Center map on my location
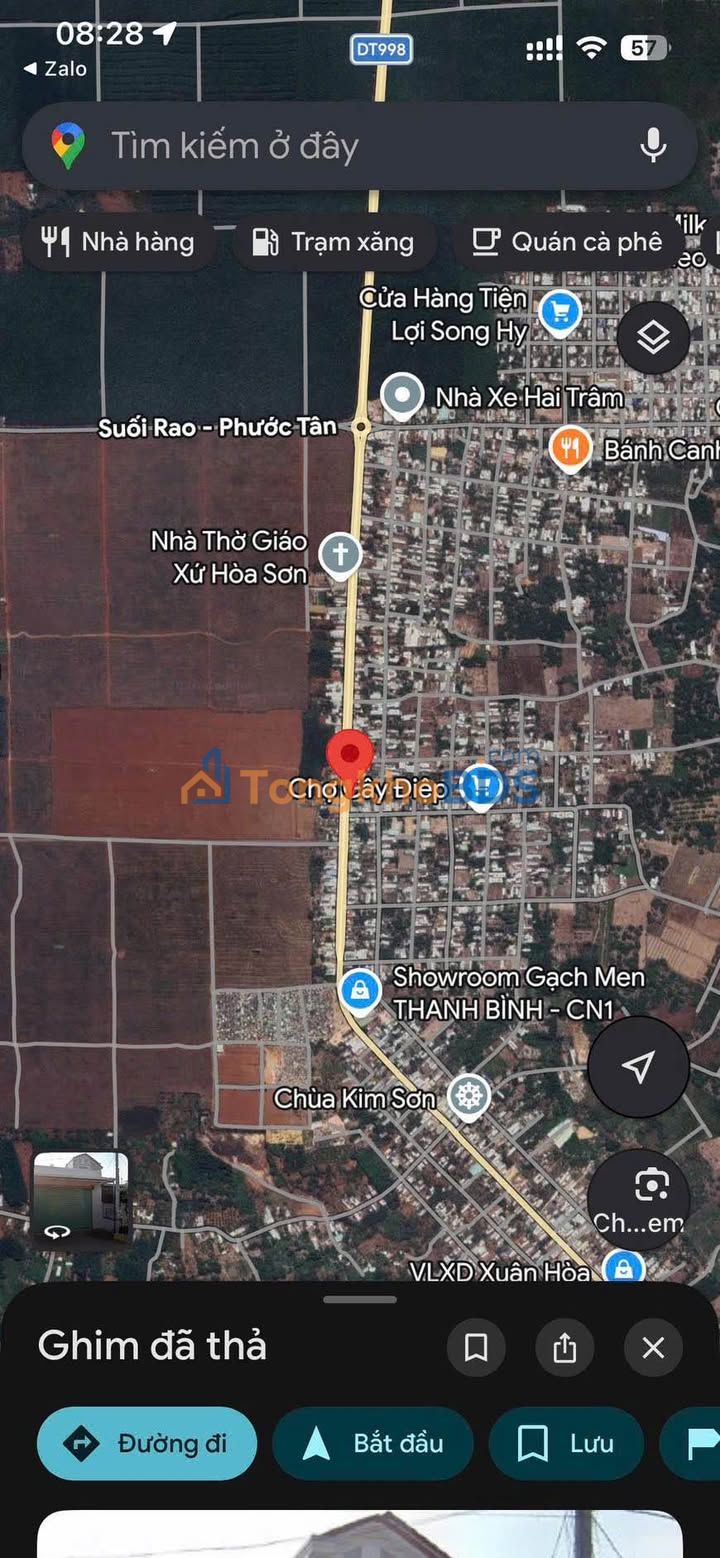Viewport: 720px width, 1558px height. pyautogui.click(x=638, y=1067)
